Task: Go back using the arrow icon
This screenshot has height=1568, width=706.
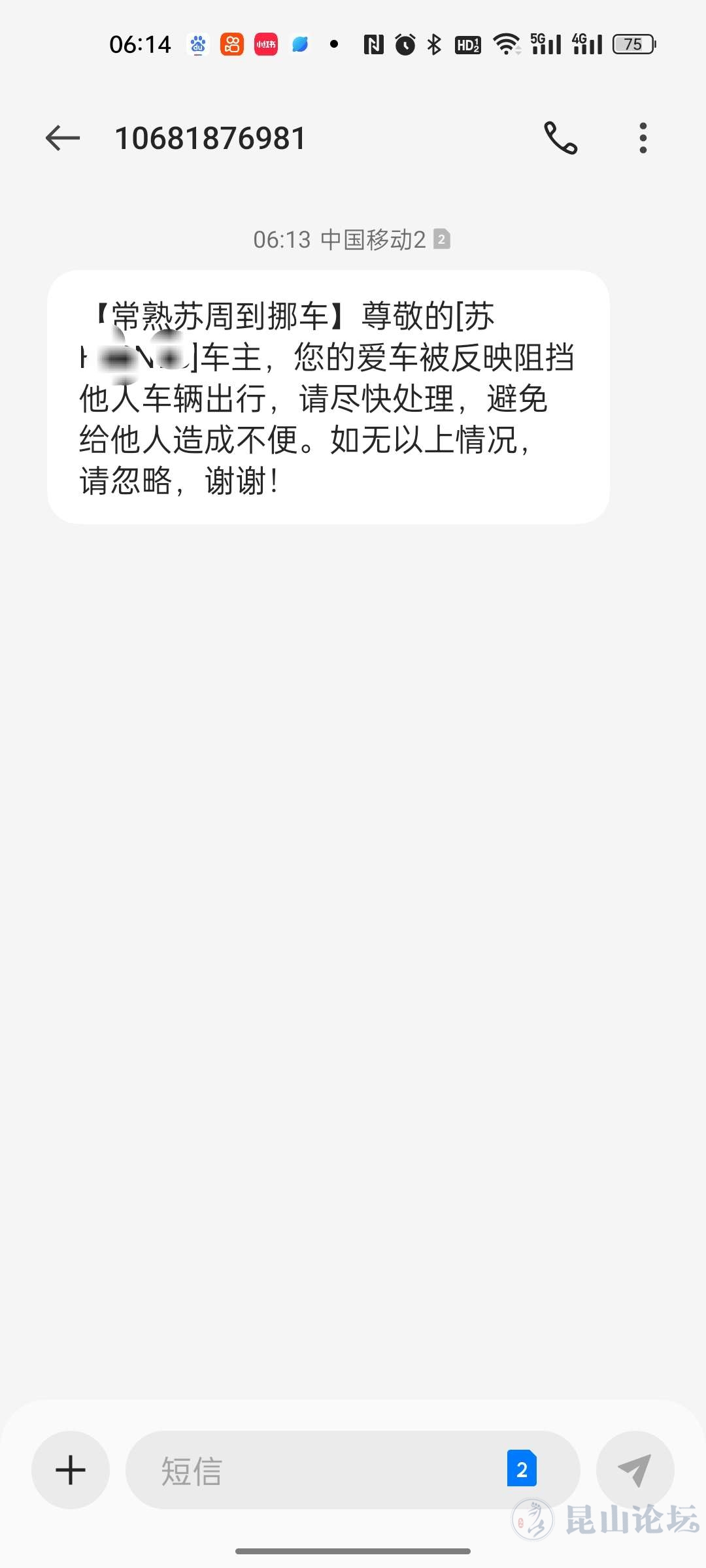Action: pos(63,138)
